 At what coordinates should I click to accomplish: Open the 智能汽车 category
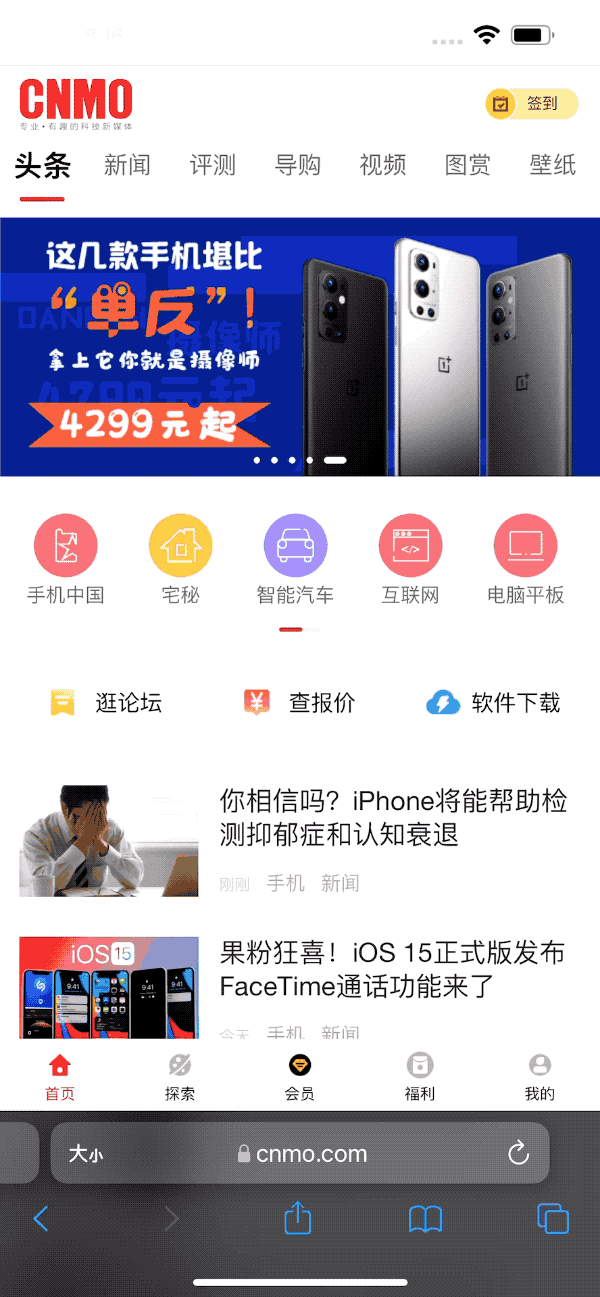pos(295,559)
